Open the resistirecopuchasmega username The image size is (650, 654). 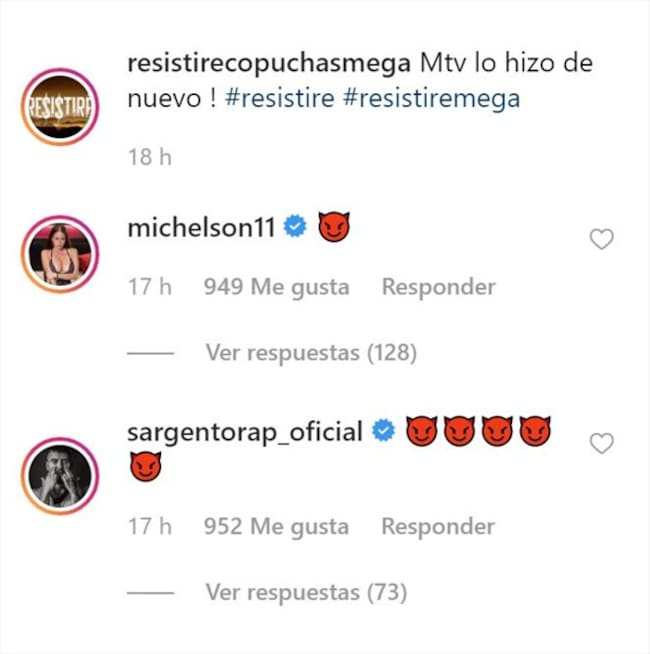pyautogui.click(x=270, y=64)
